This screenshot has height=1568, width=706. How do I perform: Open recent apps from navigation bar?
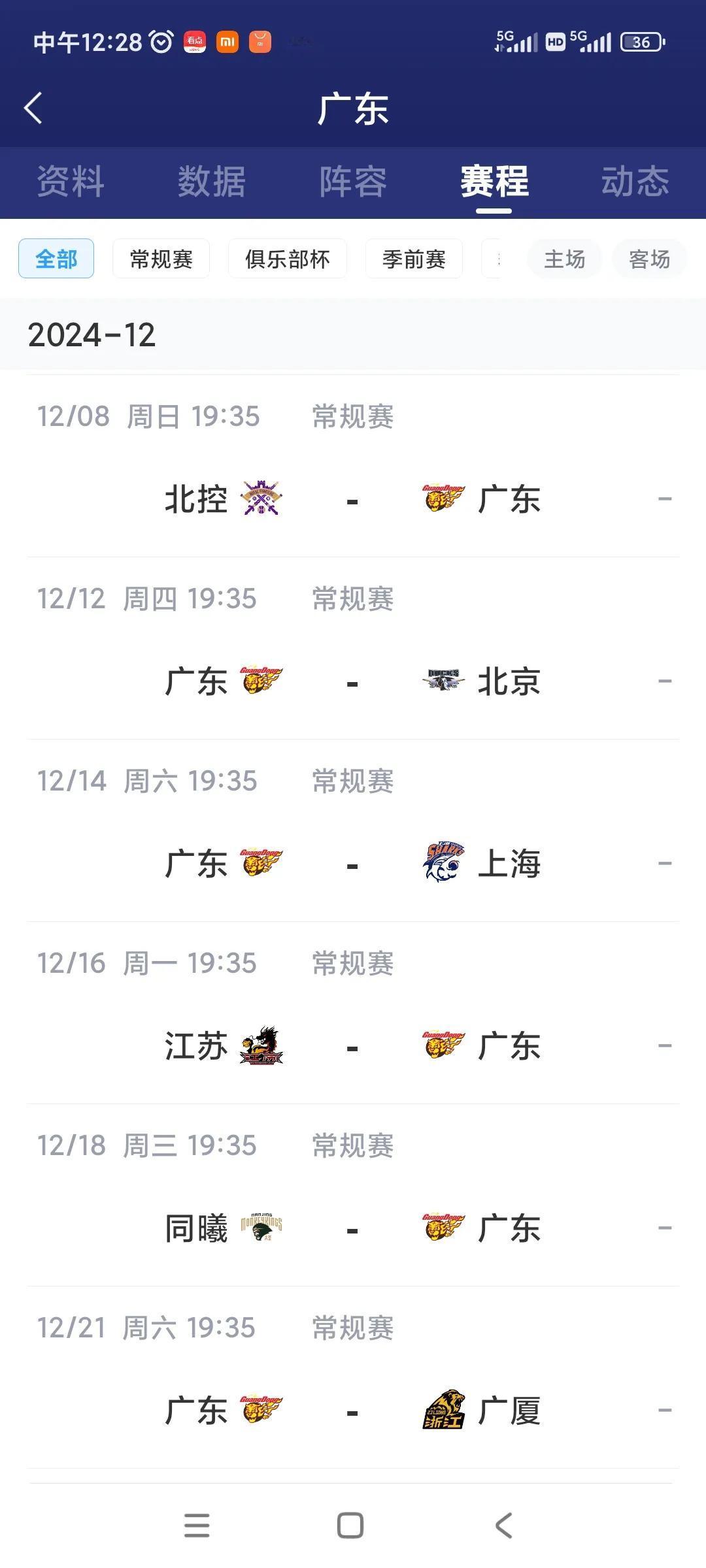[197, 1526]
